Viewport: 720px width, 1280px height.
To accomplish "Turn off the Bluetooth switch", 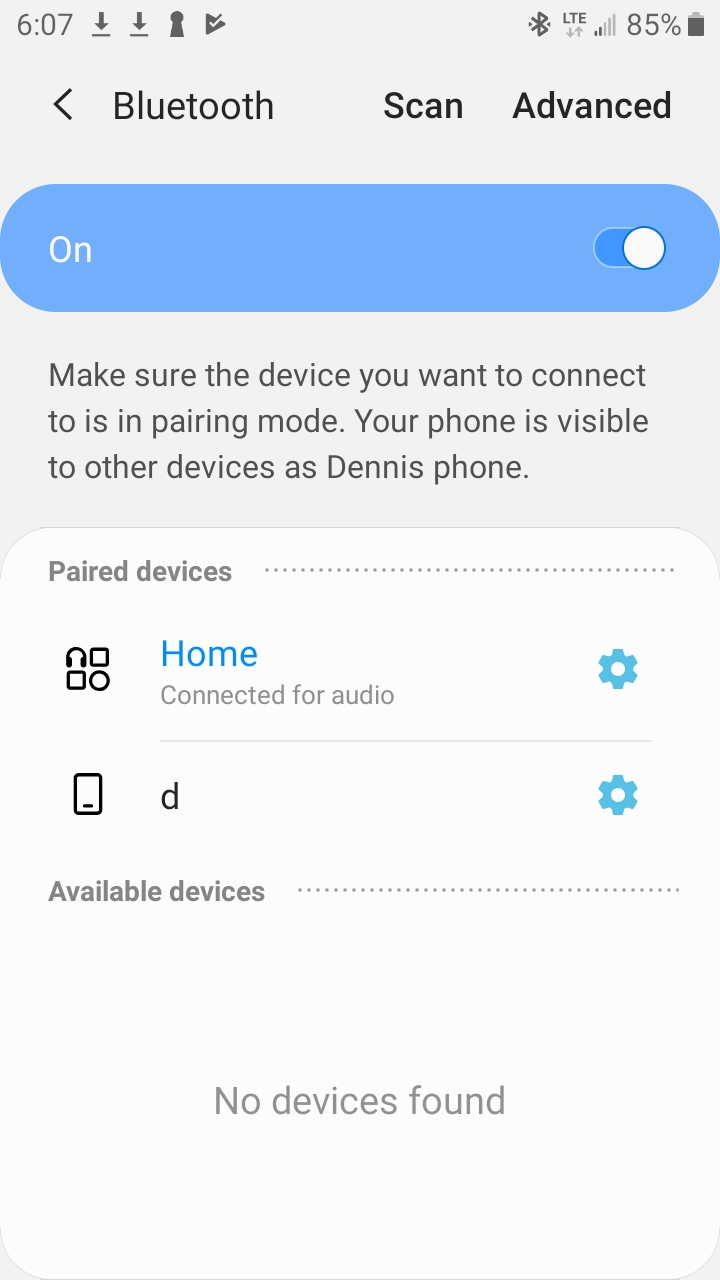I will pyautogui.click(x=629, y=249).
